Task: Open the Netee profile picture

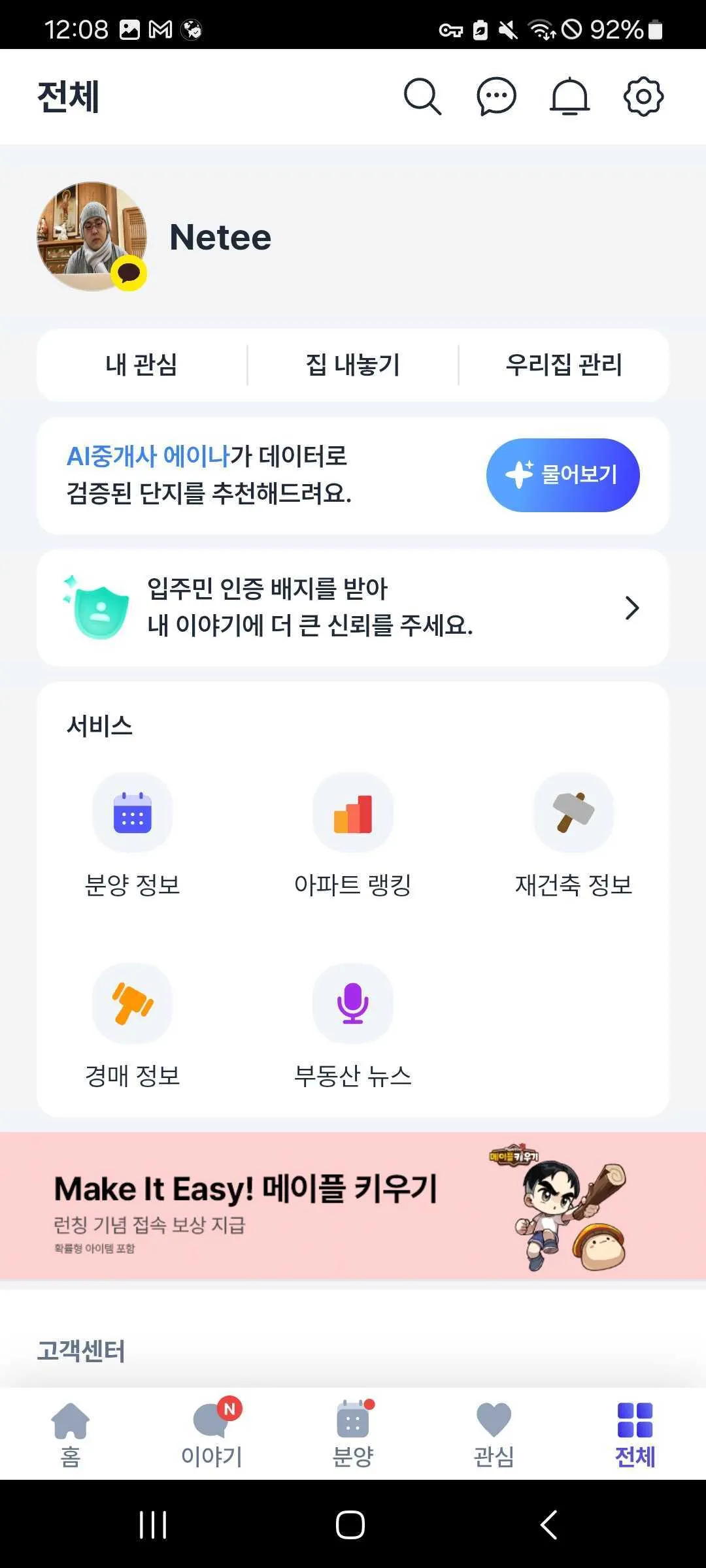Action: [x=92, y=237]
